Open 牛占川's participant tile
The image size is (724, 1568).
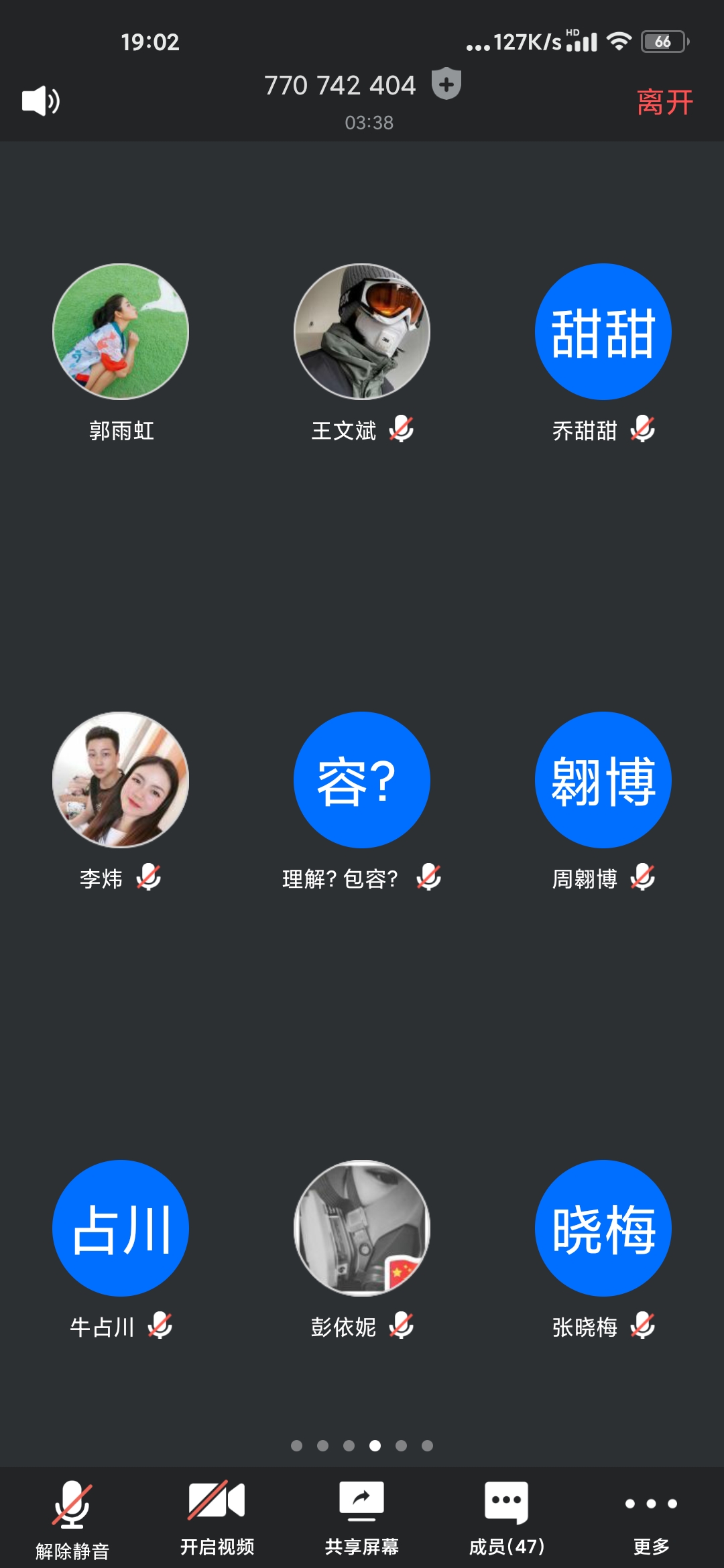pos(121,1228)
